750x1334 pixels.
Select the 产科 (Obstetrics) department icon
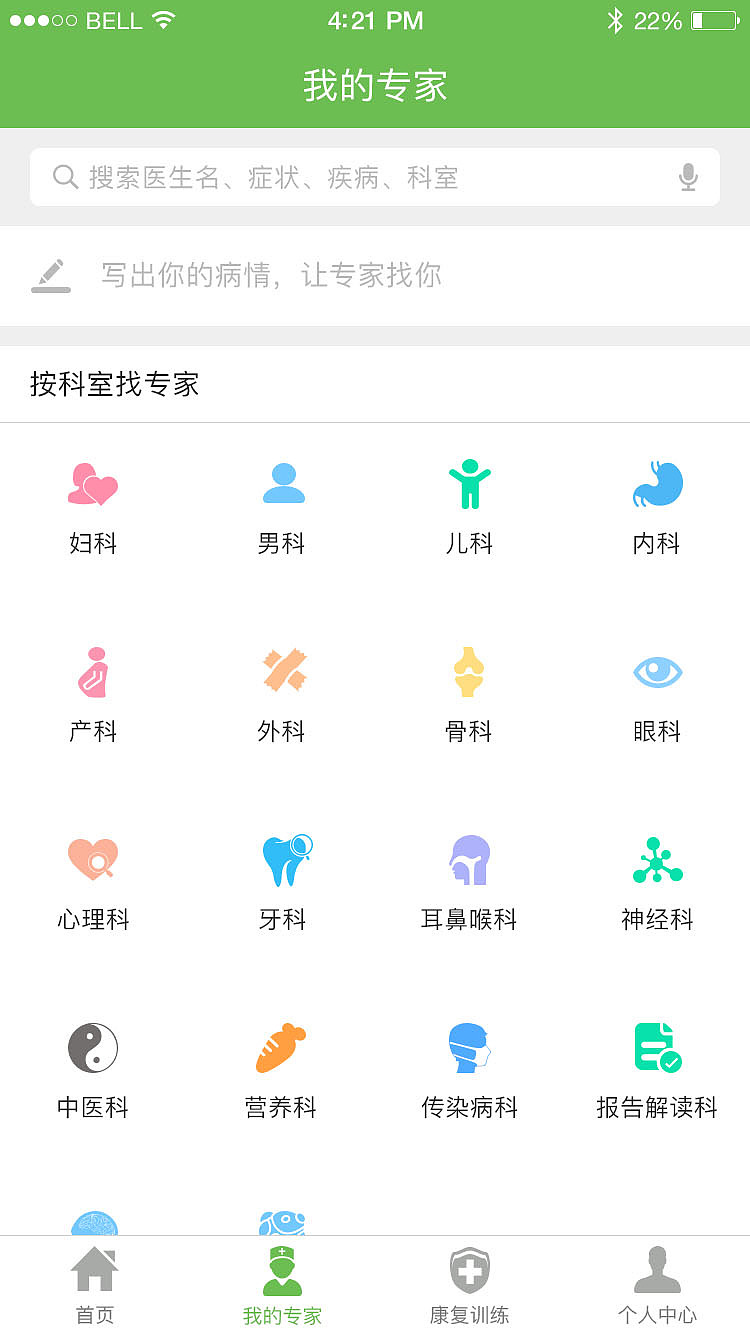pos(93,671)
